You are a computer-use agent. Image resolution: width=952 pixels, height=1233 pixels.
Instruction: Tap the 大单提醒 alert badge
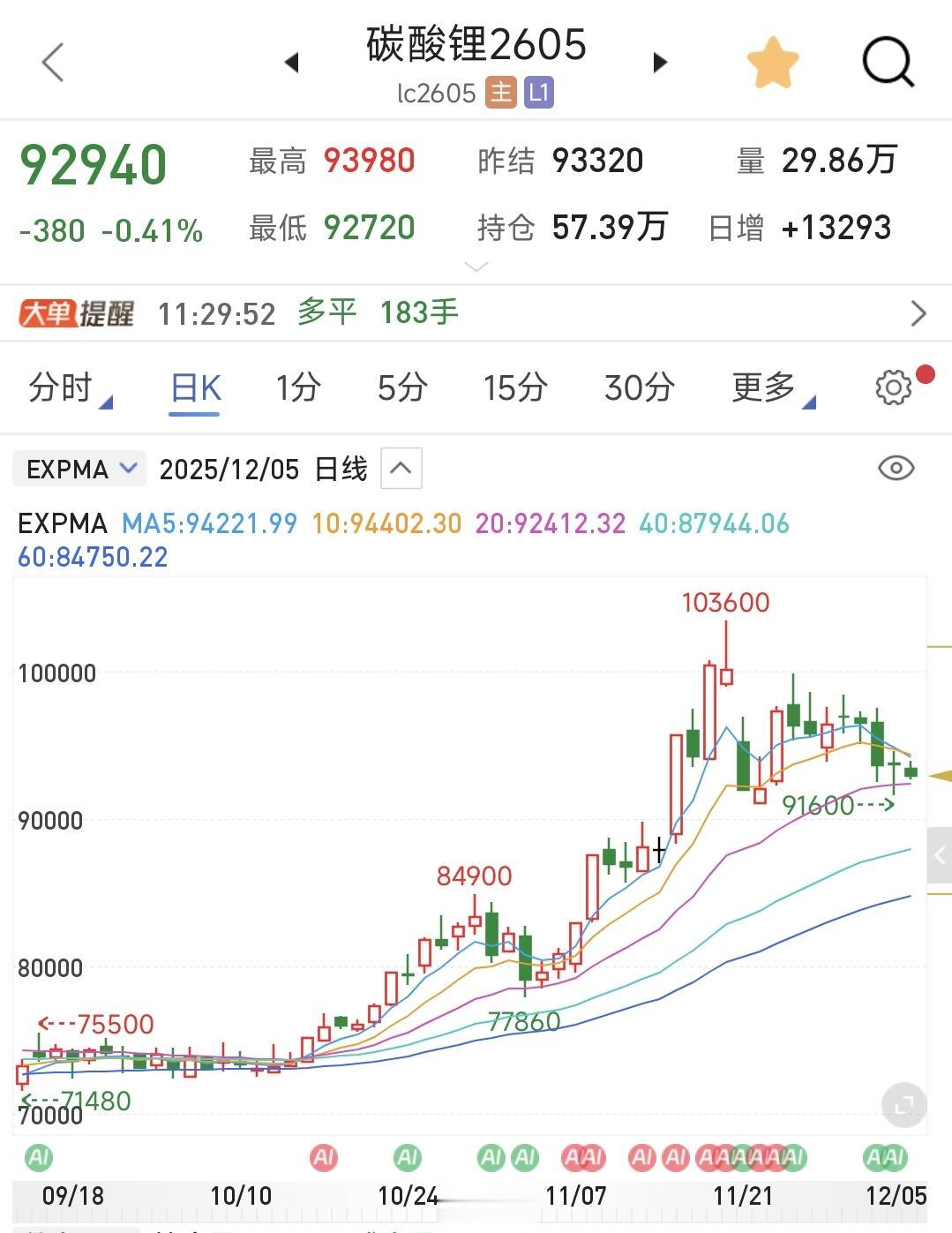click(x=75, y=312)
